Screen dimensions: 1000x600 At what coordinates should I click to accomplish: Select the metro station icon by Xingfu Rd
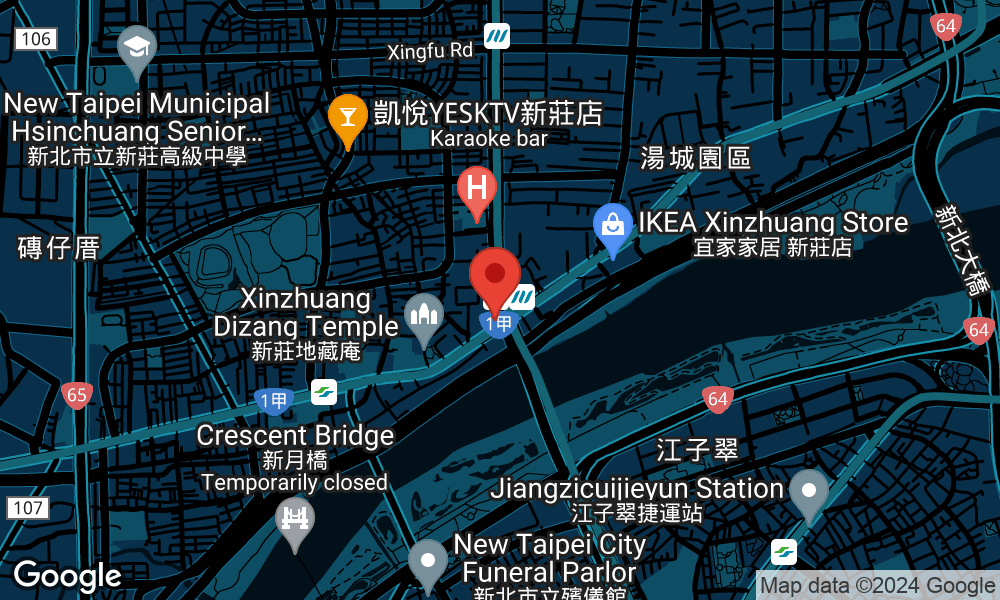497,37
